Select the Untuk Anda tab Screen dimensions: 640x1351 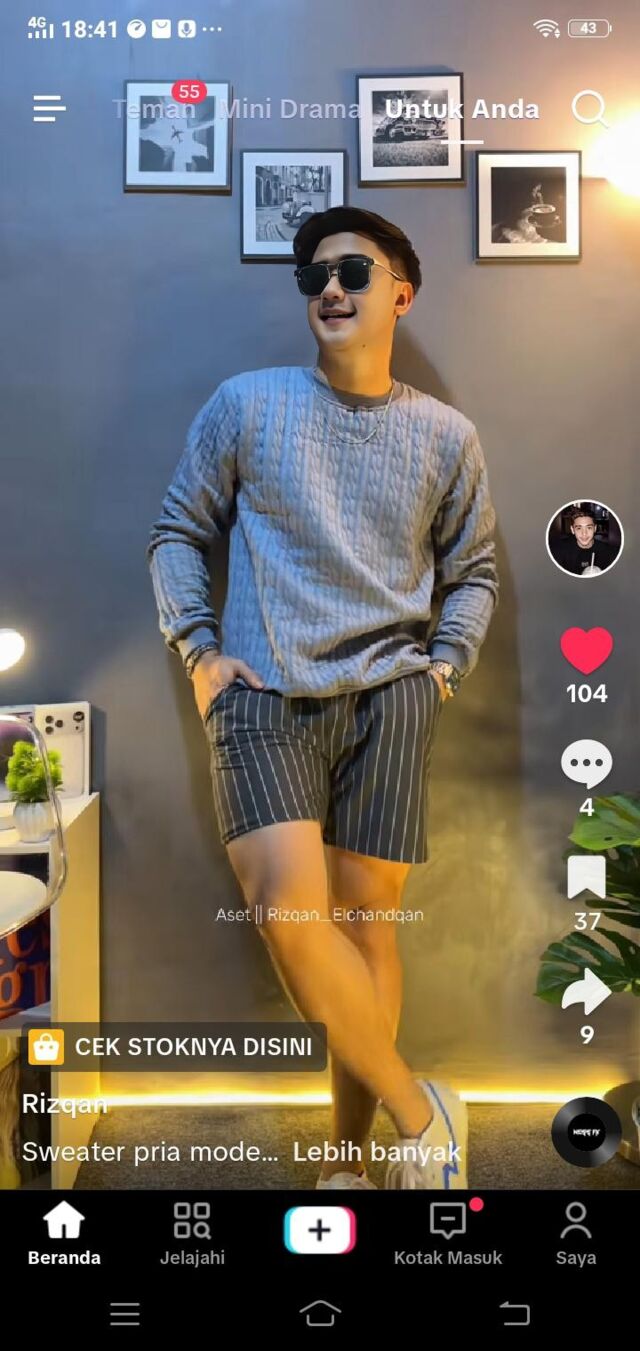[462, 109]
